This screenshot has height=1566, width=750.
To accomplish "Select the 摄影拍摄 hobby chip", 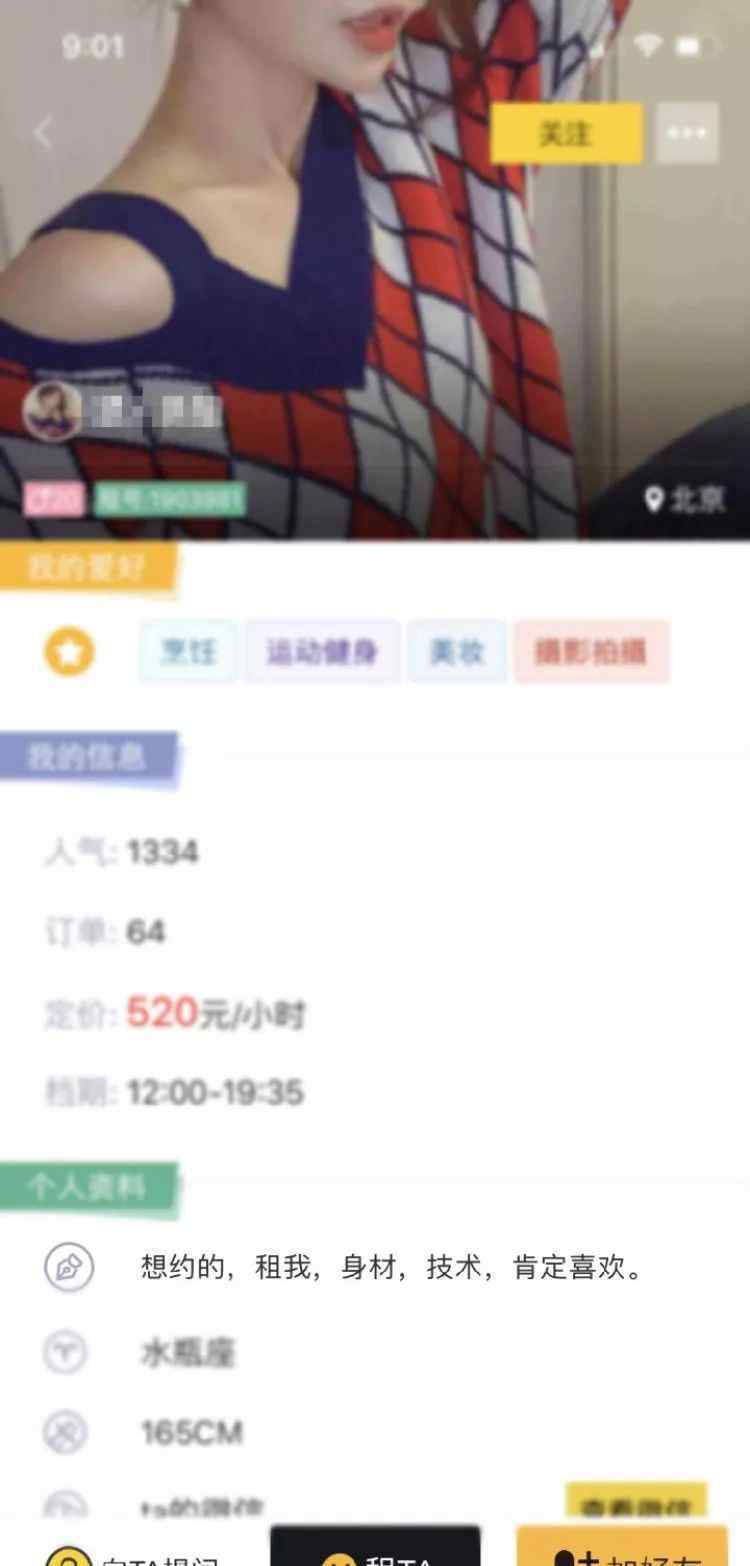I will [591, 652].
